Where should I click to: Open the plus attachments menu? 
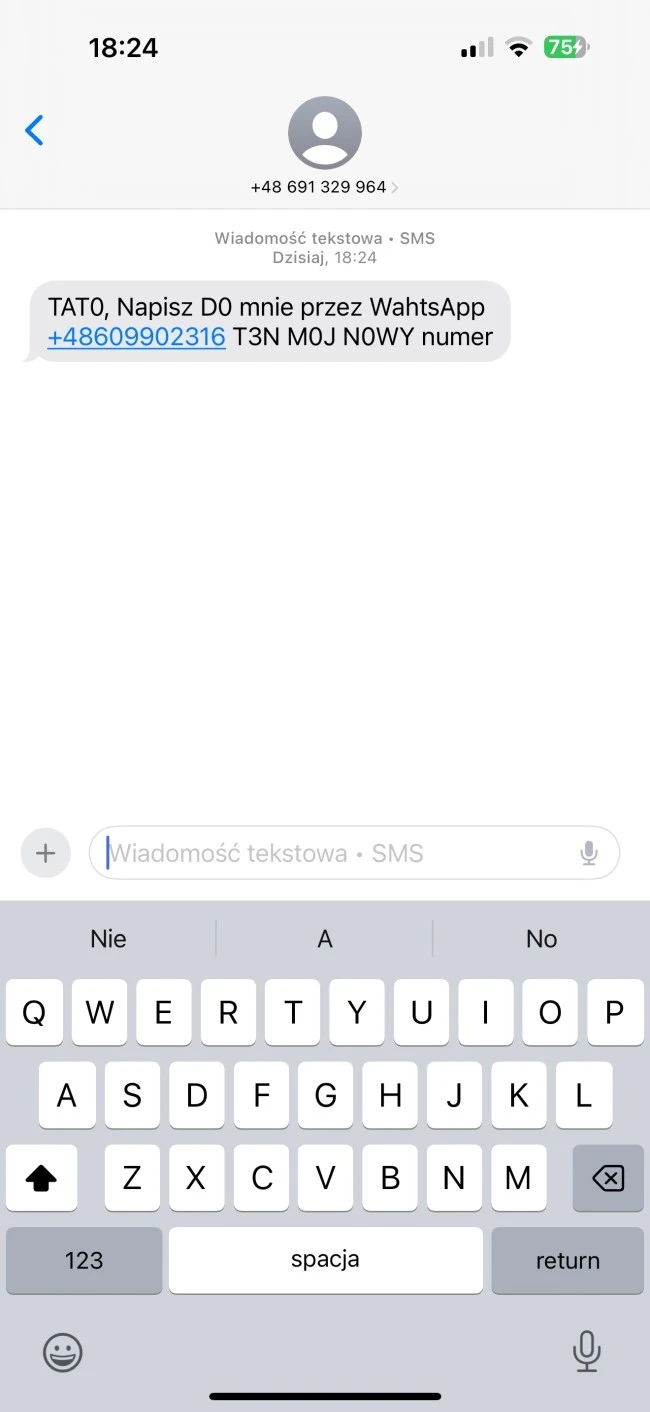point(45,853)
